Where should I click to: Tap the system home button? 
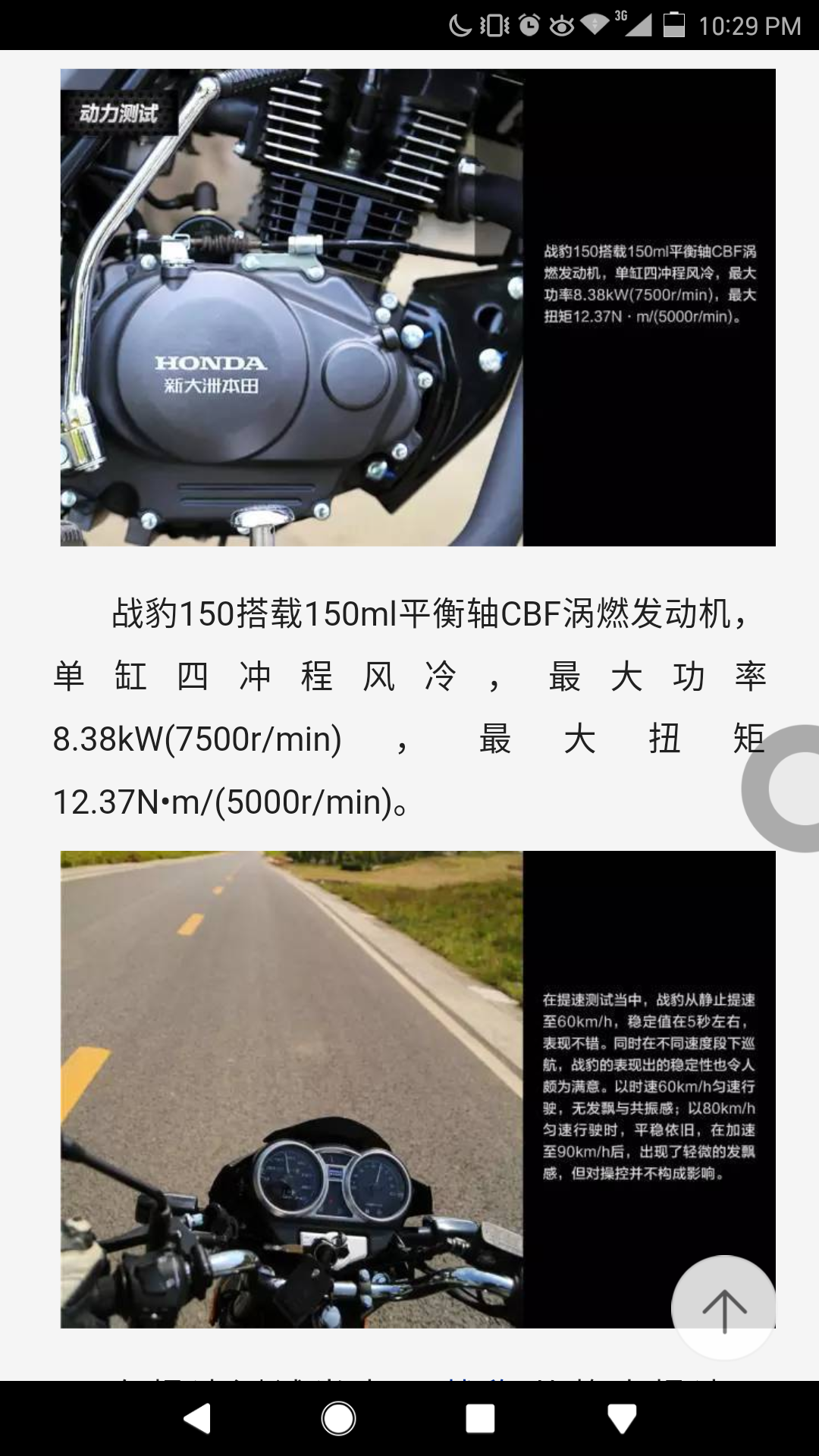338,1418
